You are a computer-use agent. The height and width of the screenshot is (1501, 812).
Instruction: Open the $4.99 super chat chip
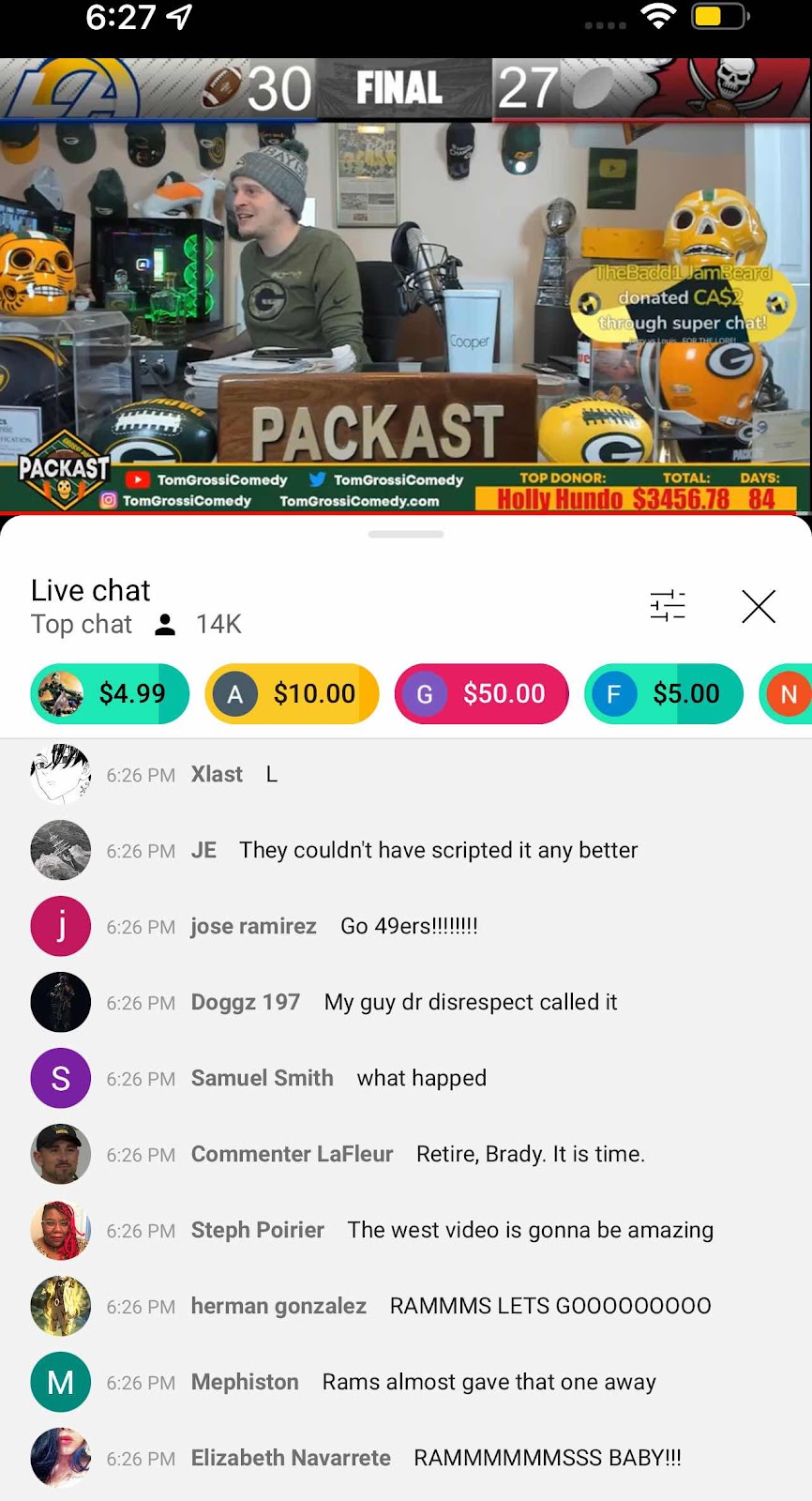click(x=111, y=694)
